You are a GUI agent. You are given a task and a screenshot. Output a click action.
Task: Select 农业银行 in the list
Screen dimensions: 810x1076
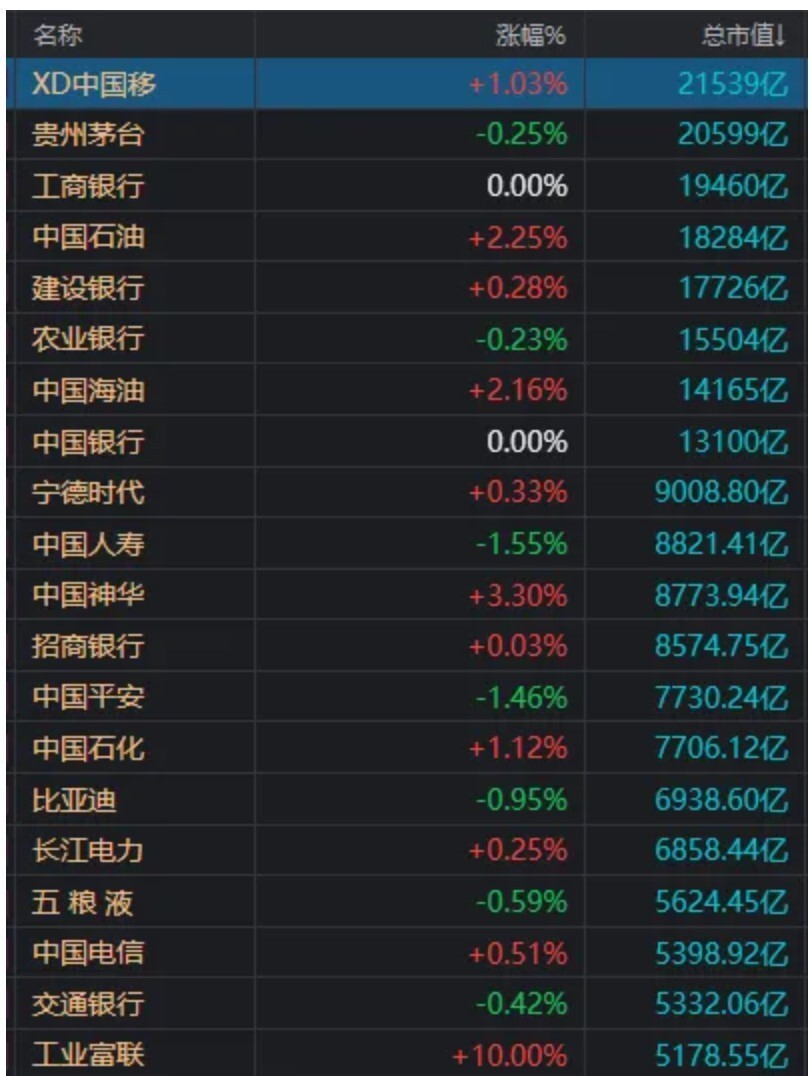tap(88, 339)
